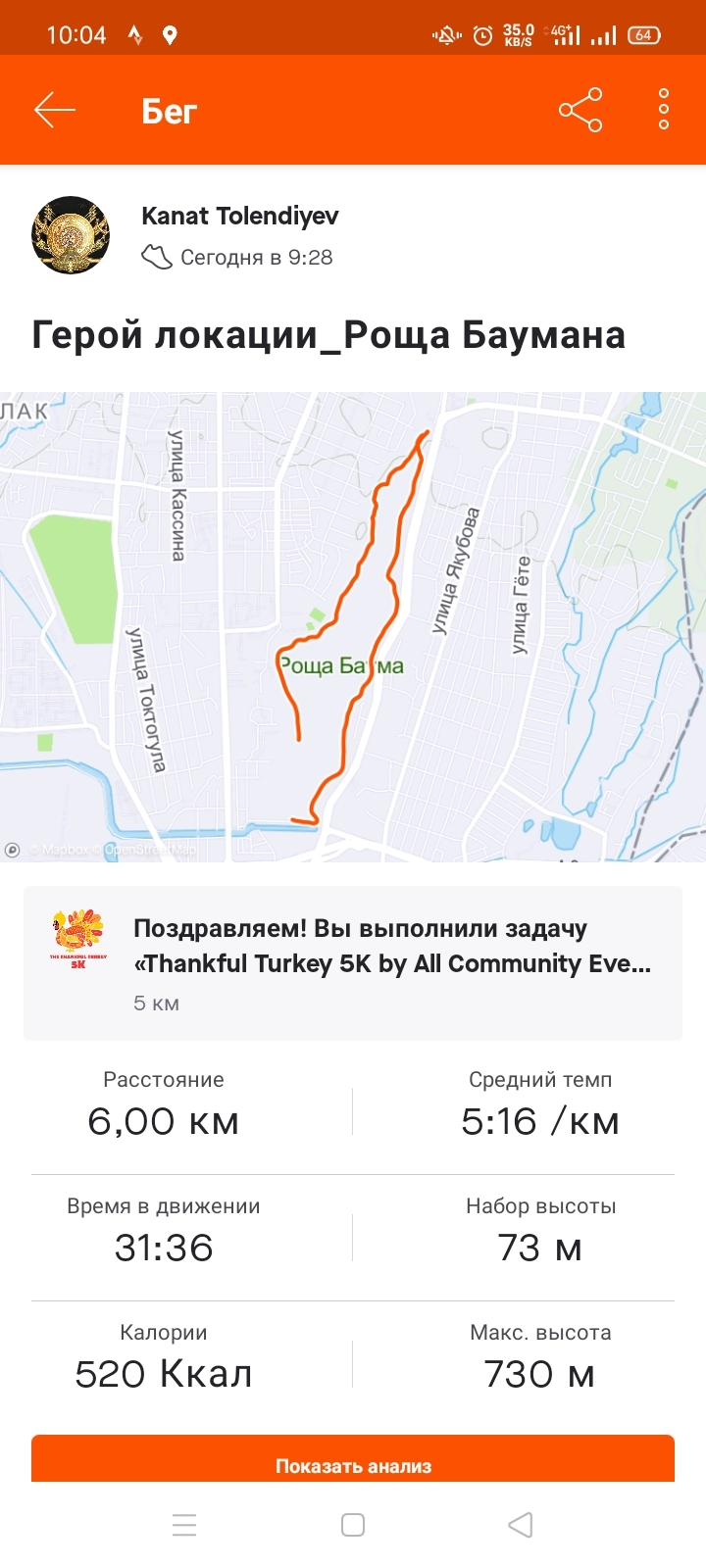Go back using the top arrow
706x1568 pixels.
tap(55, 110)
